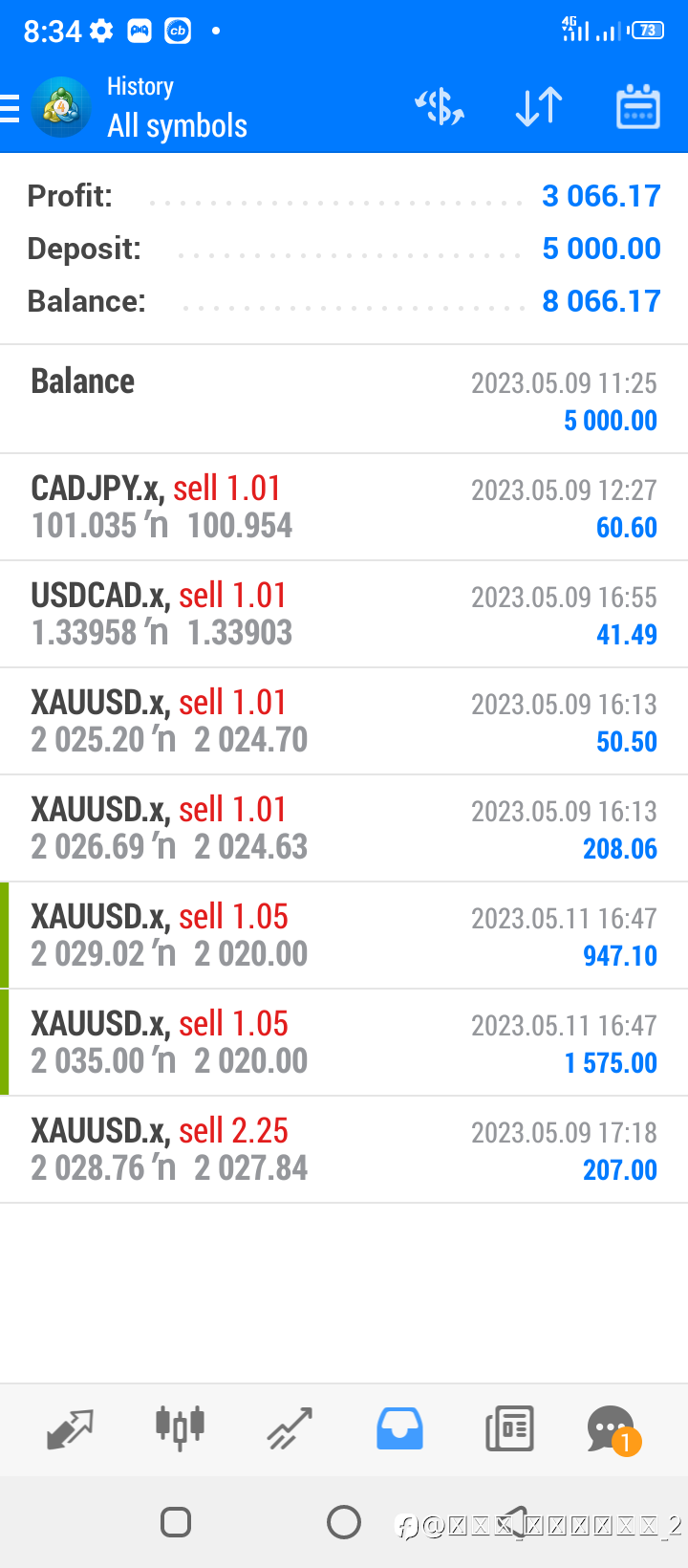Open the XAUUSD.x sell 2.25 trade
The image size is (688, 1568).
[x=344, y=1149]
